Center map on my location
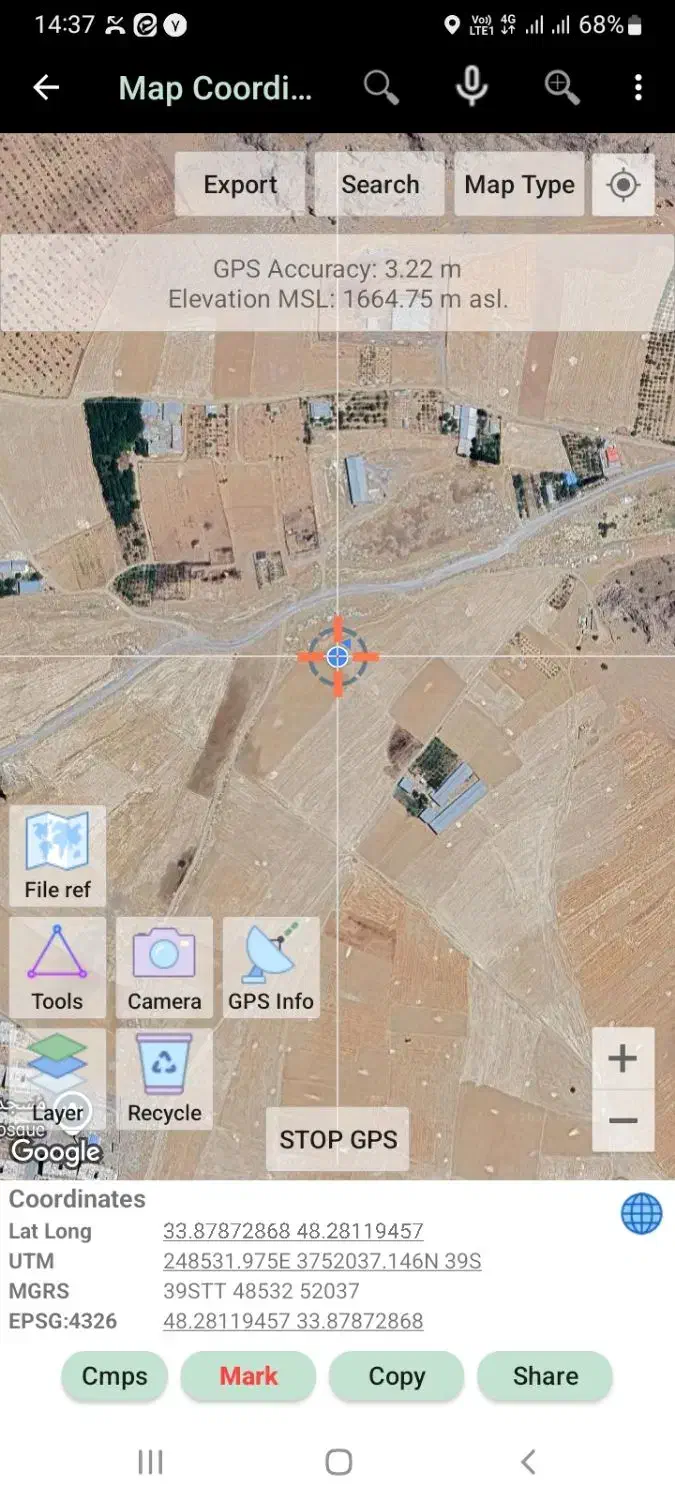 point(623,184)
